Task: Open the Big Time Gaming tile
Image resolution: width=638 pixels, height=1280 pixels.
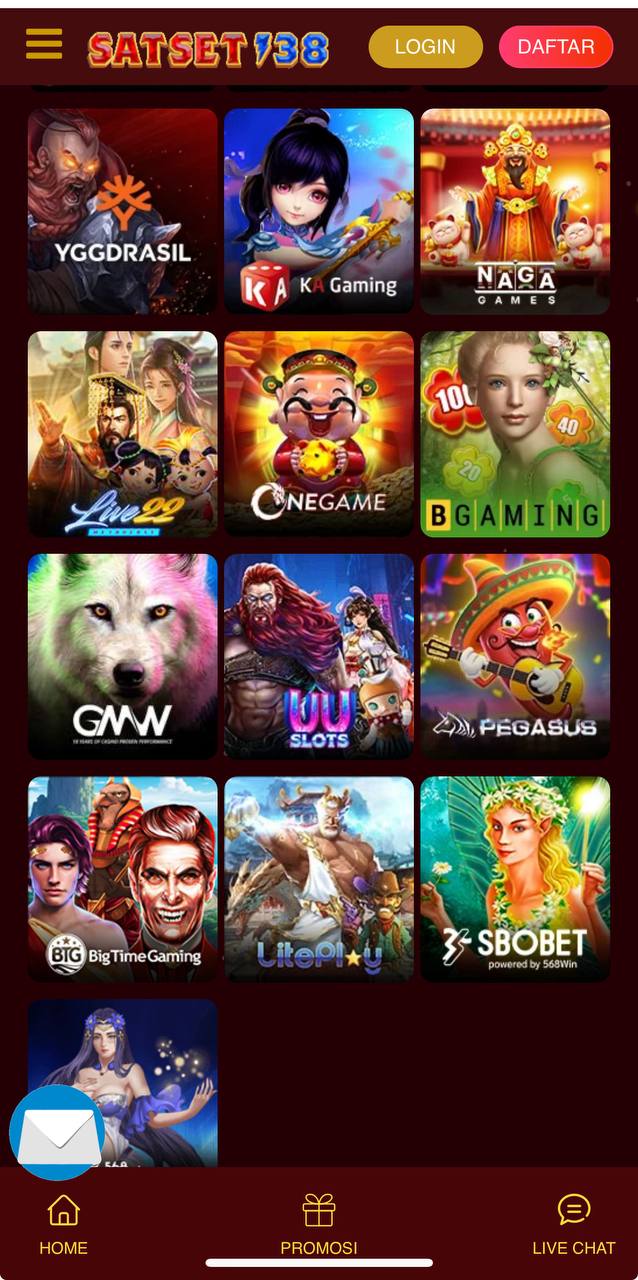Action: click(122, 879)
